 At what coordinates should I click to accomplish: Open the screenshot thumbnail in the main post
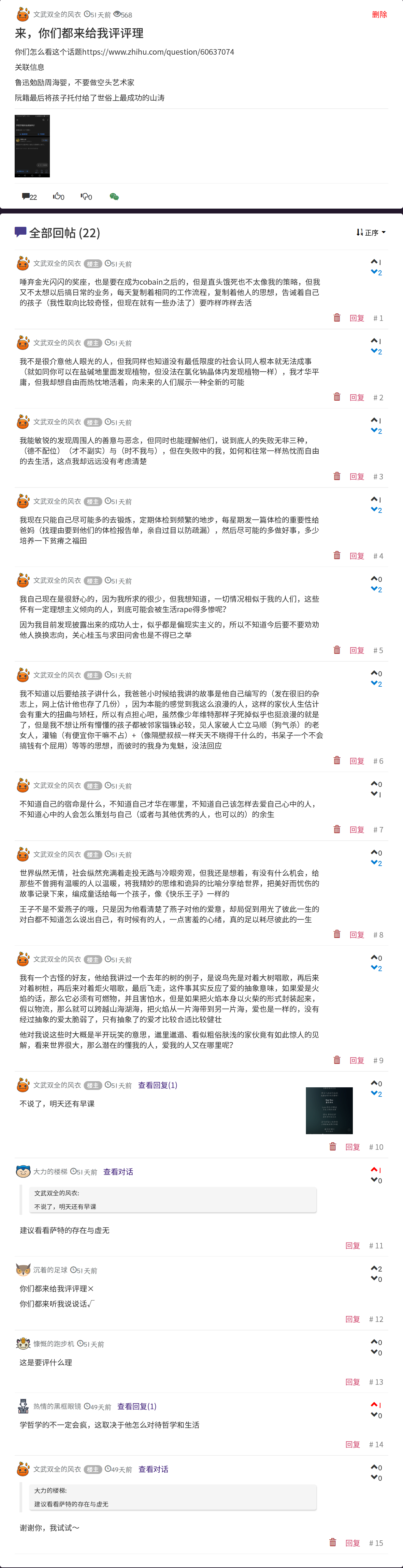[32, 146]
